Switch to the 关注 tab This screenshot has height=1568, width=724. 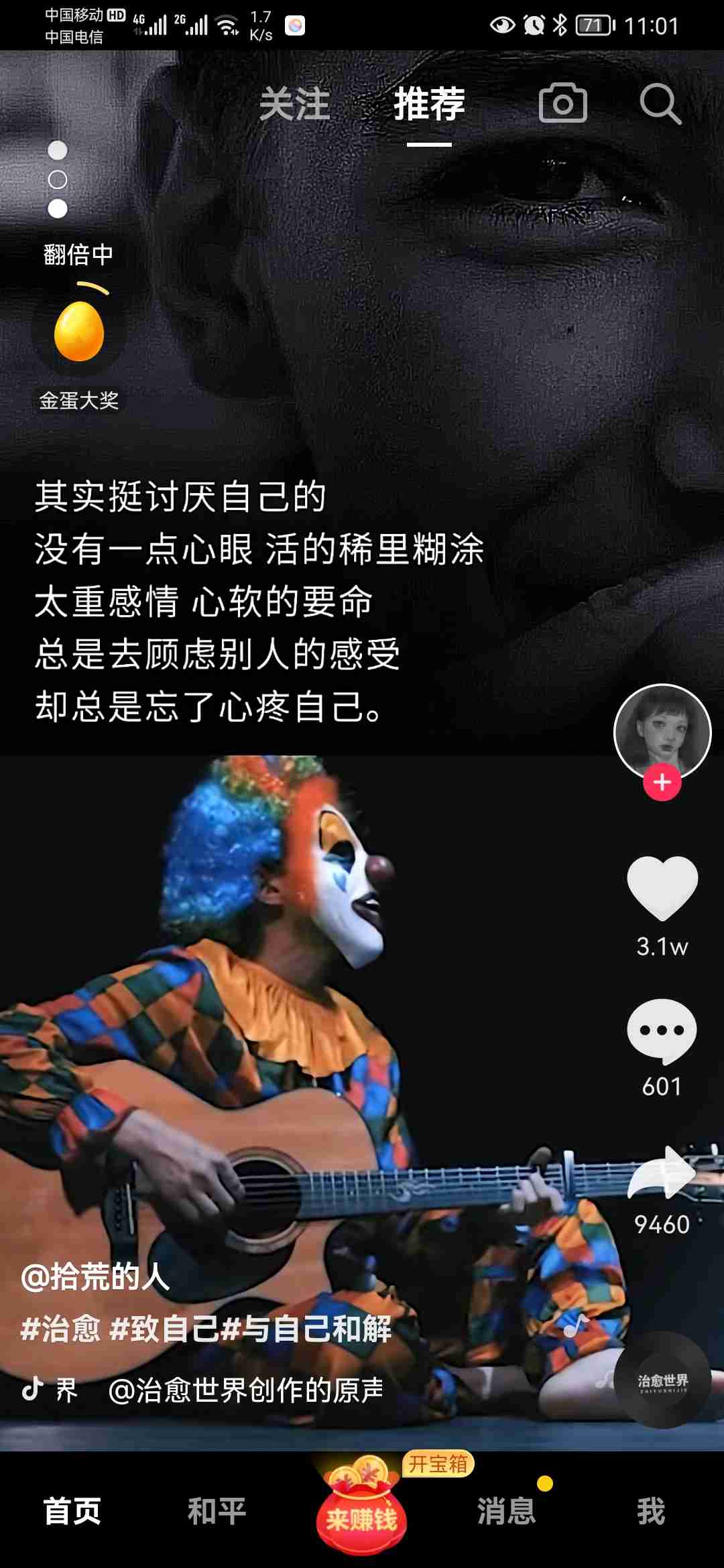pyautogui.click(x=294, y=105)
